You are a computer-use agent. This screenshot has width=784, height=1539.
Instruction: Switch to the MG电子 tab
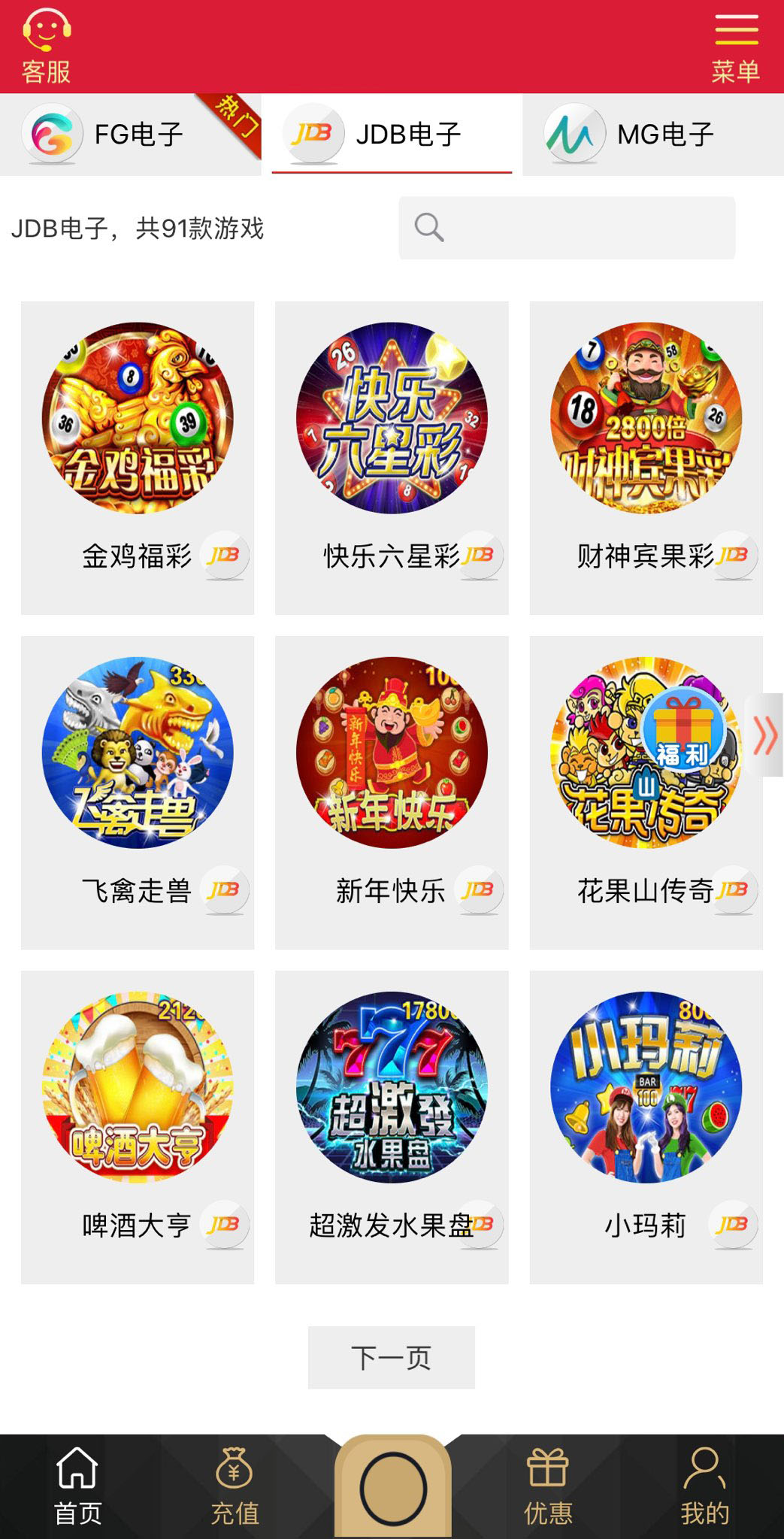coord(652,135)
